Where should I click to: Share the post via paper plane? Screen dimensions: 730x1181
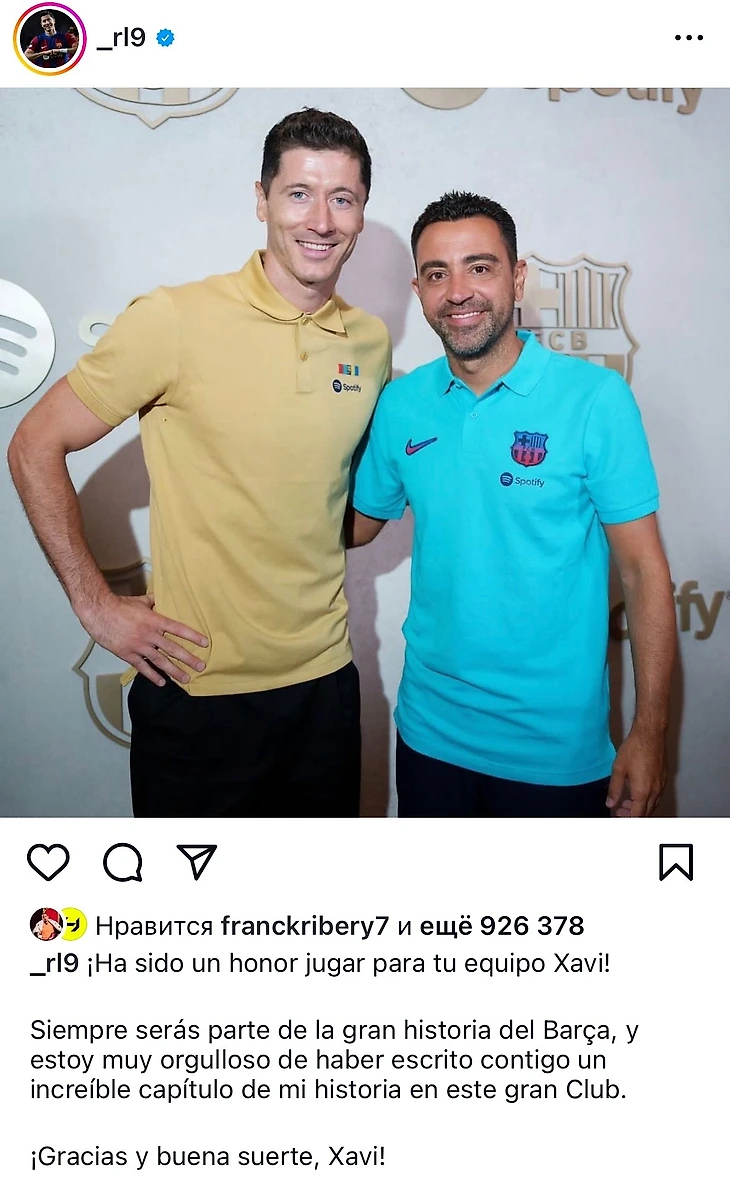(x=197, y=862)
